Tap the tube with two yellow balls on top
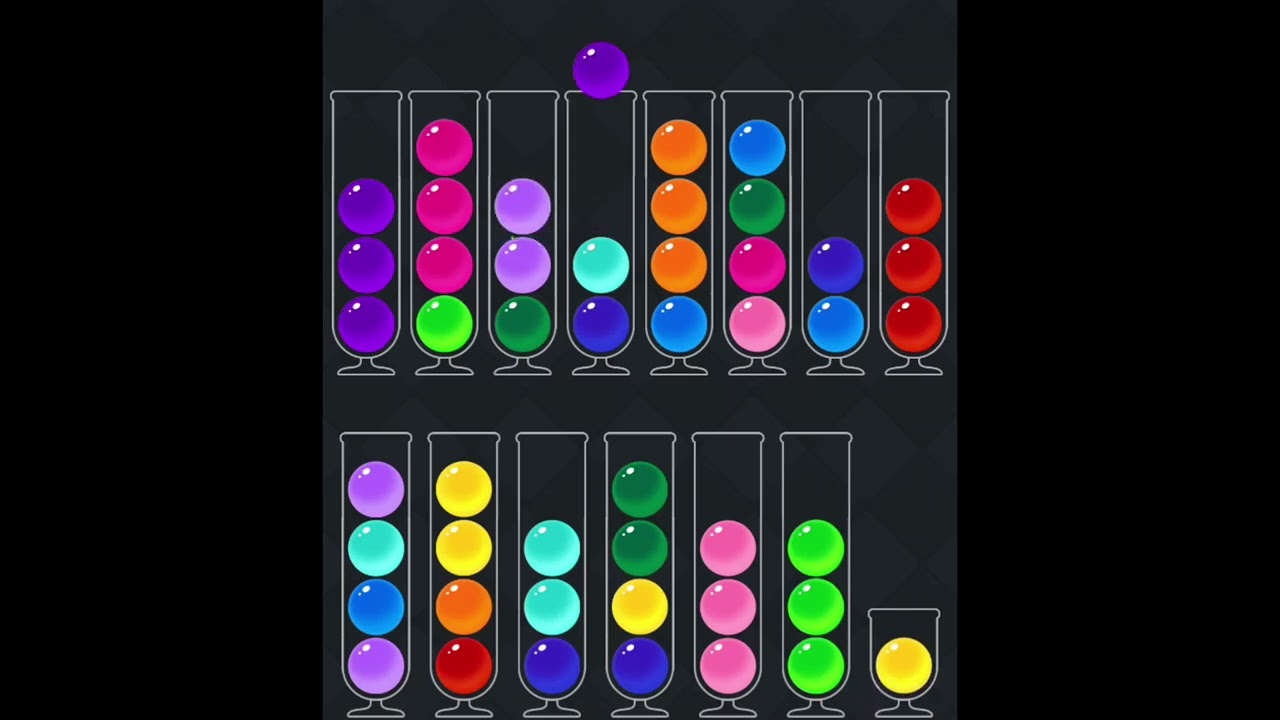The image size is (1280, 720). (464, 575)
